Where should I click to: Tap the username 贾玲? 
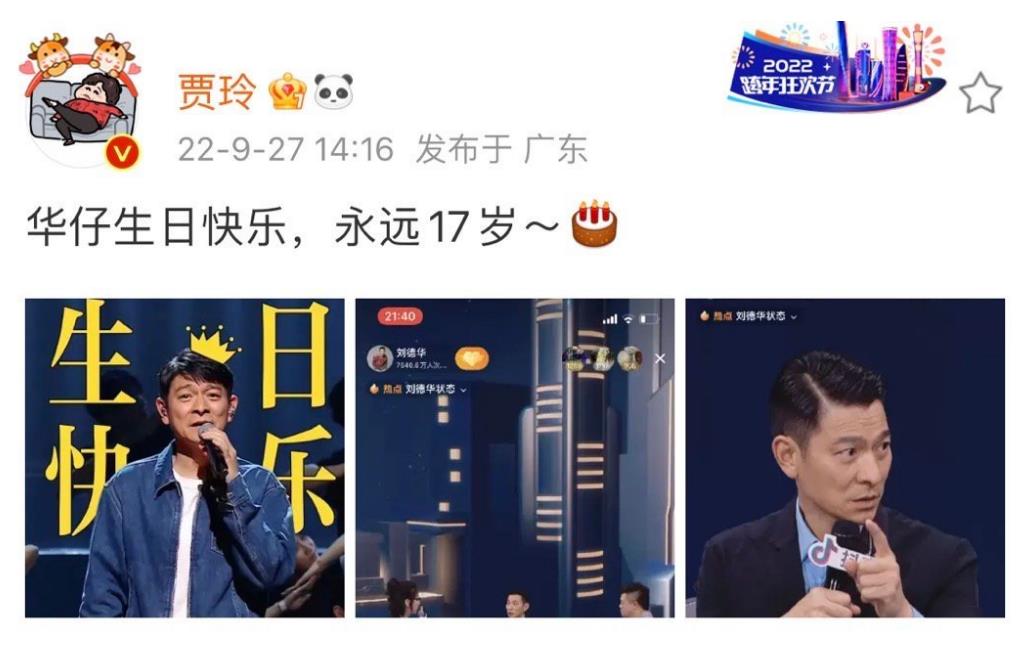click(x=219, y=92)
